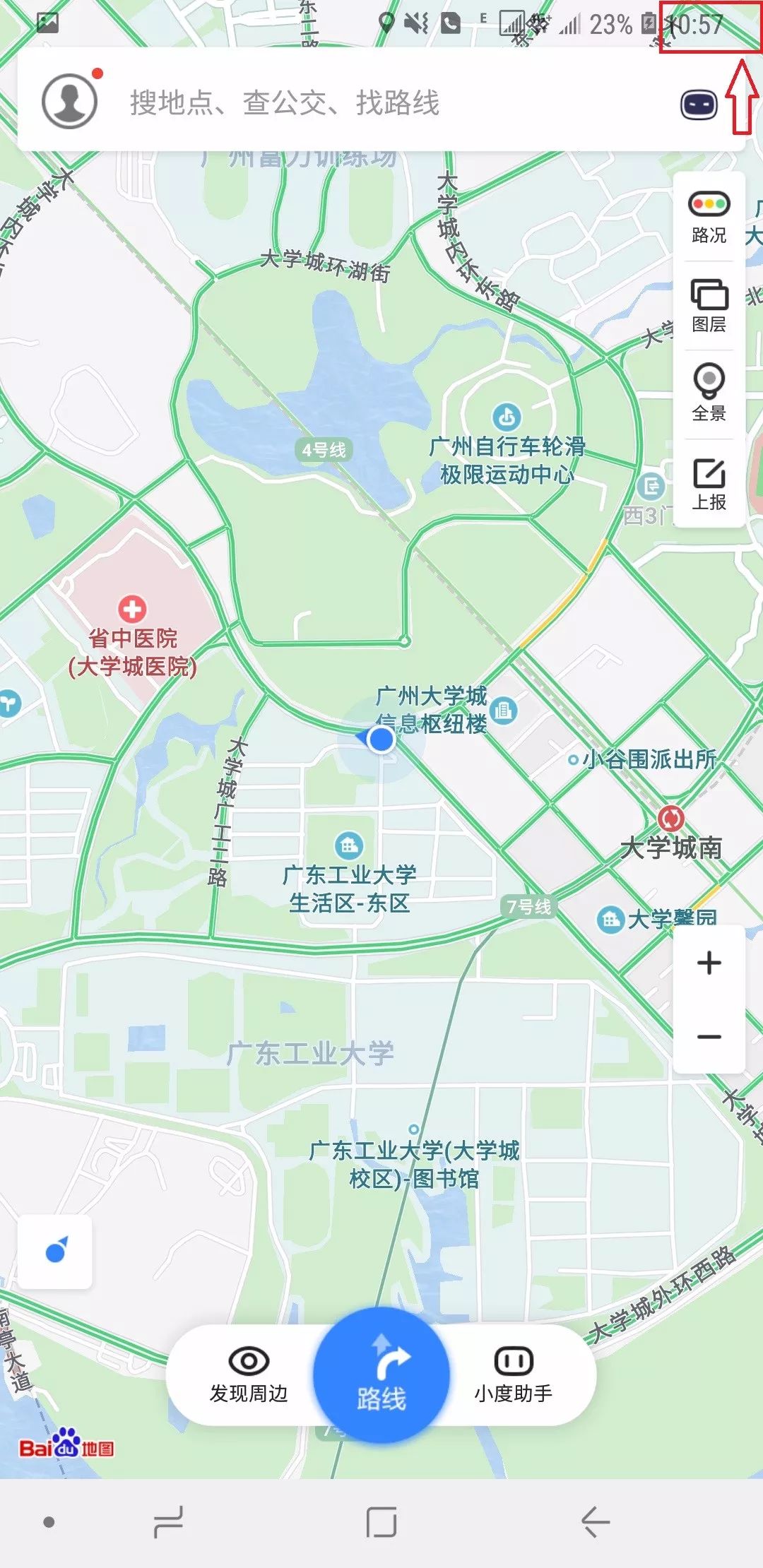This screenshot has width=763, height=1568.
Task: Open 发现周边 nearby discovery
Action: point(249,1374)
